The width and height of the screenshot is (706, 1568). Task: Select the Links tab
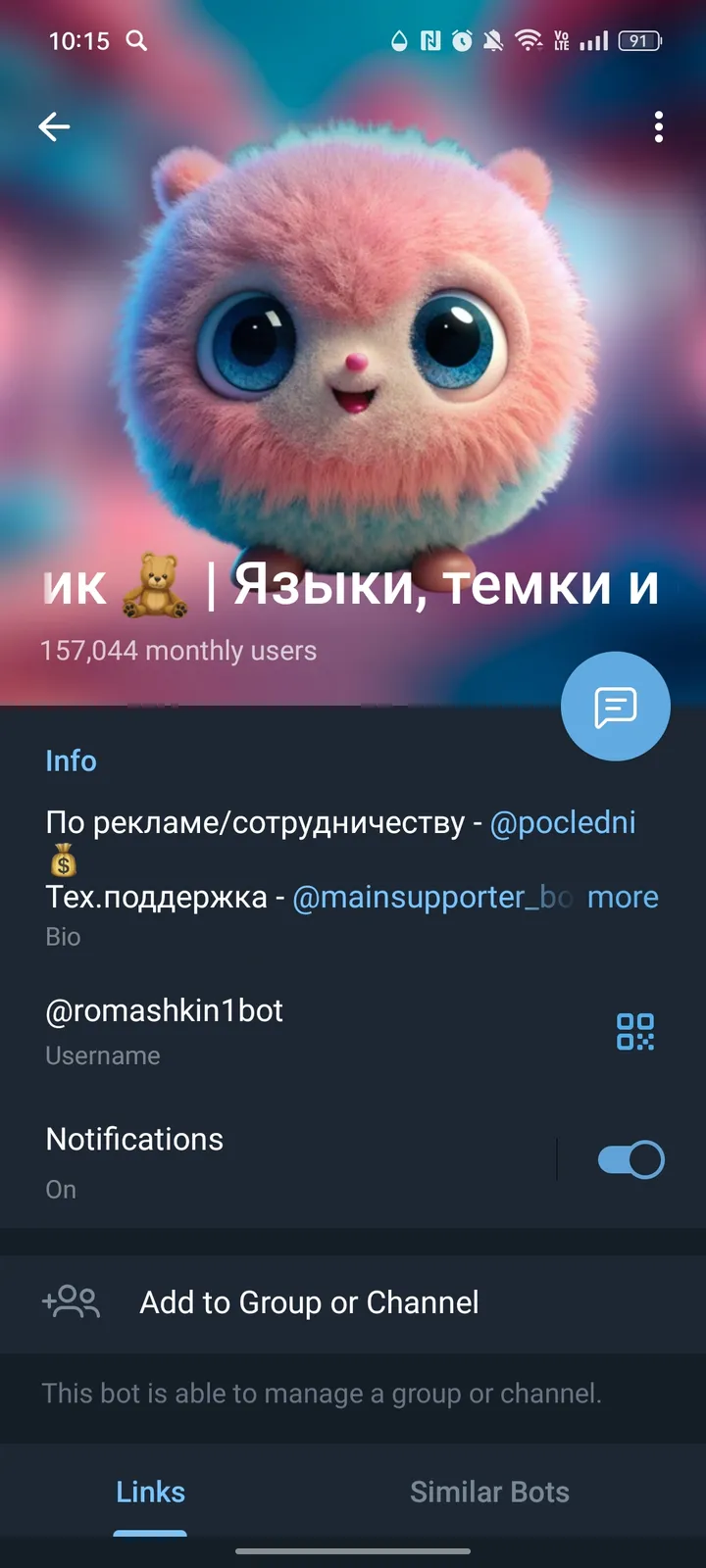[x=150, y=1491]
